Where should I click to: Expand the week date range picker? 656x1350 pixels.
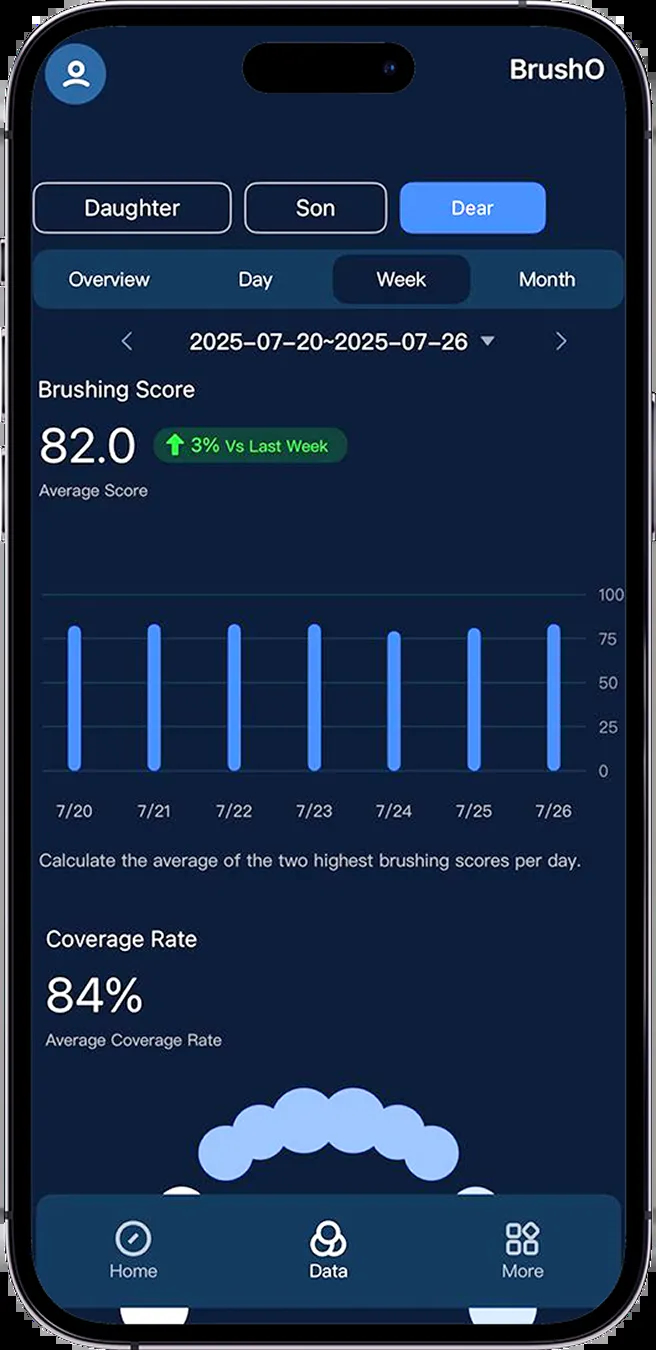point(487,342)
